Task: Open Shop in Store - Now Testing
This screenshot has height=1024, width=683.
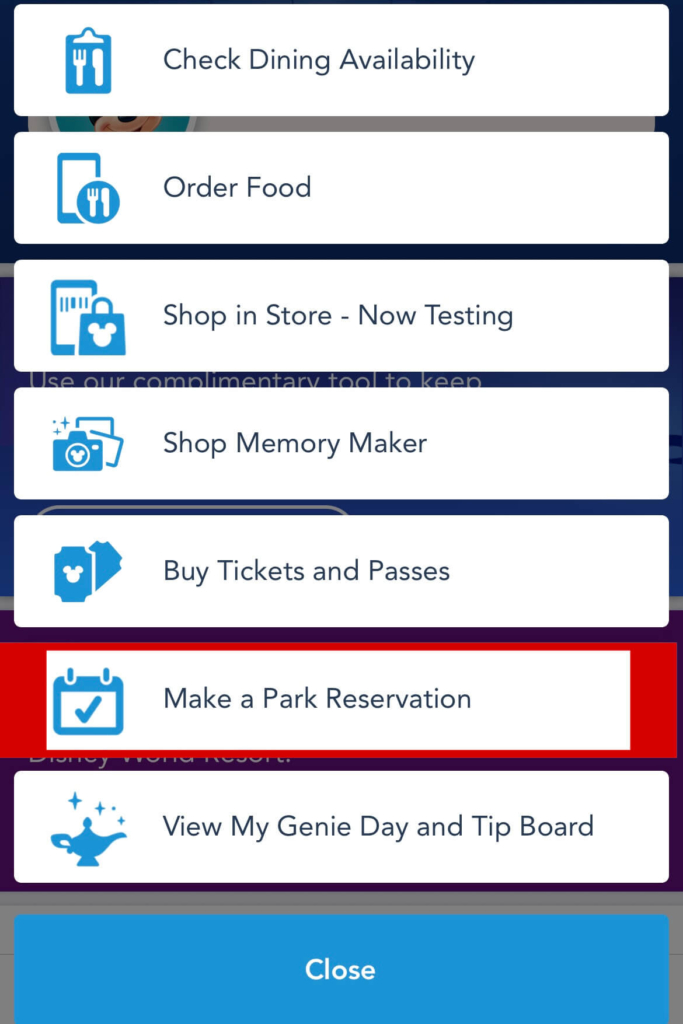Action: (340, 316)
